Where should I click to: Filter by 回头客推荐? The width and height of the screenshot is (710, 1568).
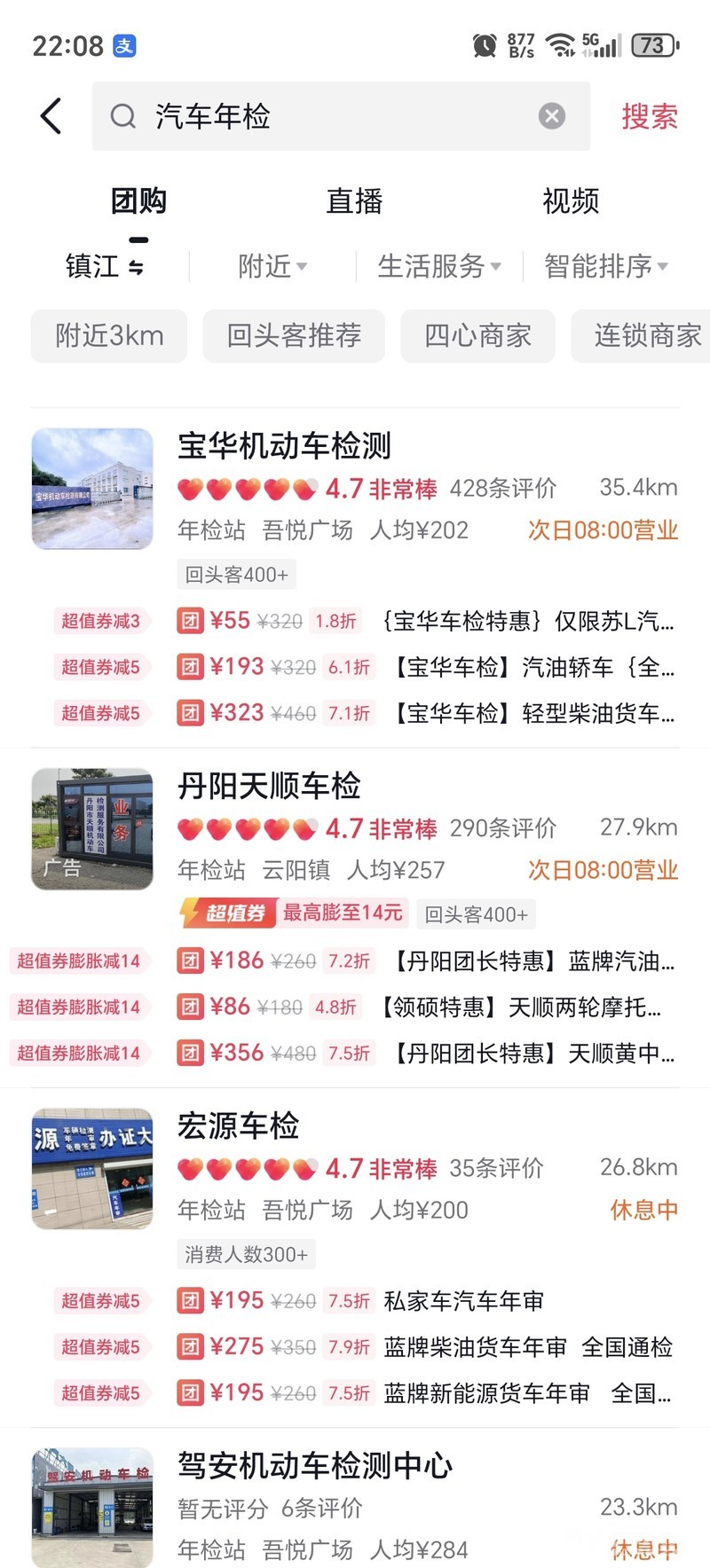coord(294,336)
